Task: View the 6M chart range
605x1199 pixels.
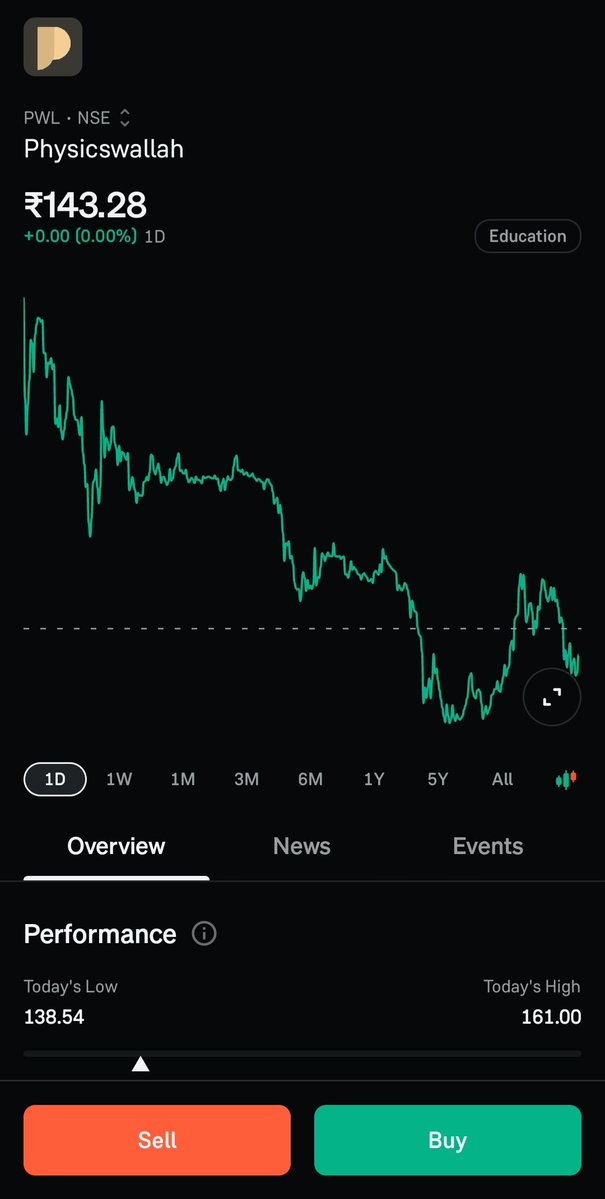Action: 310,779
